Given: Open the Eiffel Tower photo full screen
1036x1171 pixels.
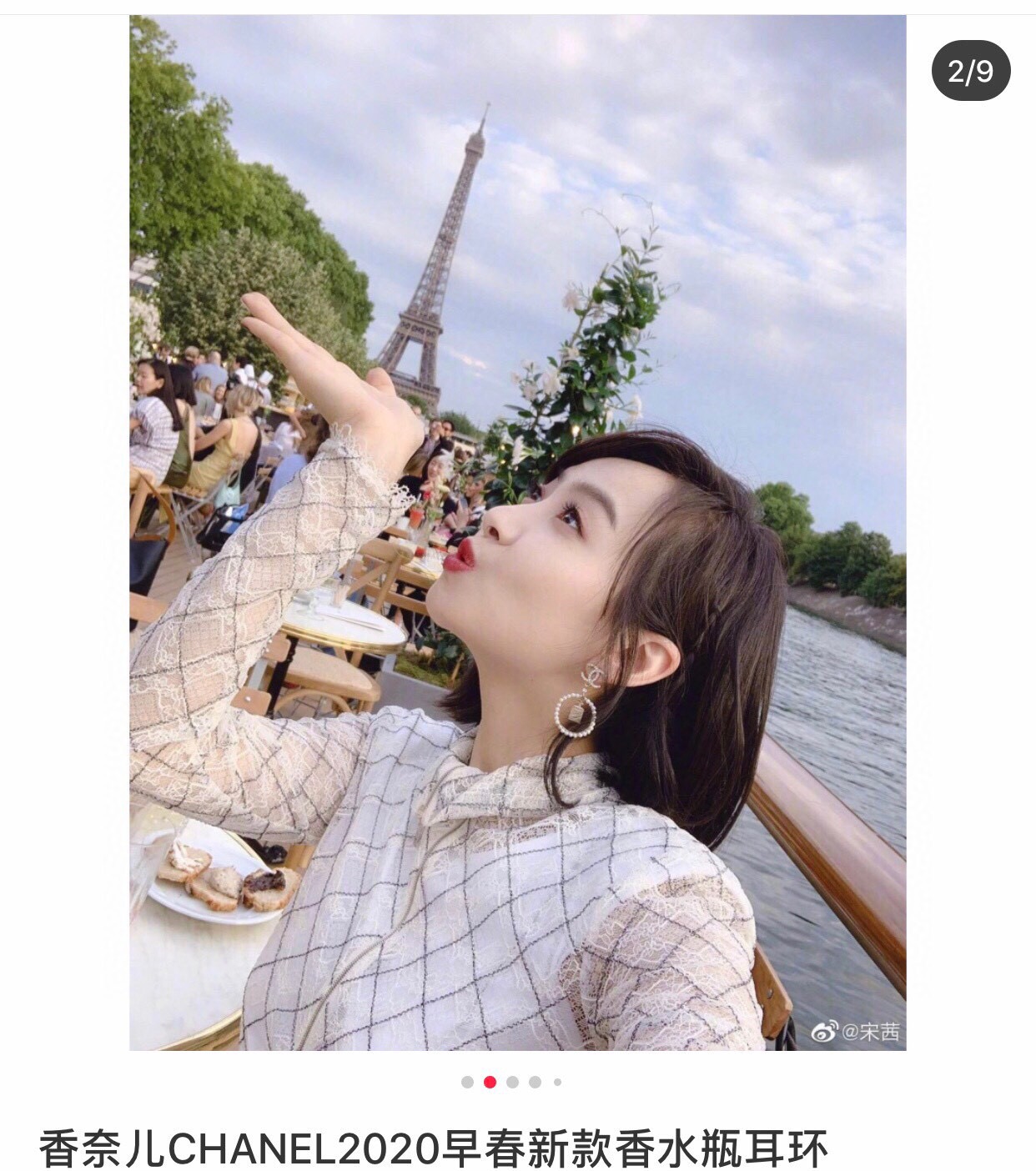Looking at the screenshot, I should [x=517, y=532].
